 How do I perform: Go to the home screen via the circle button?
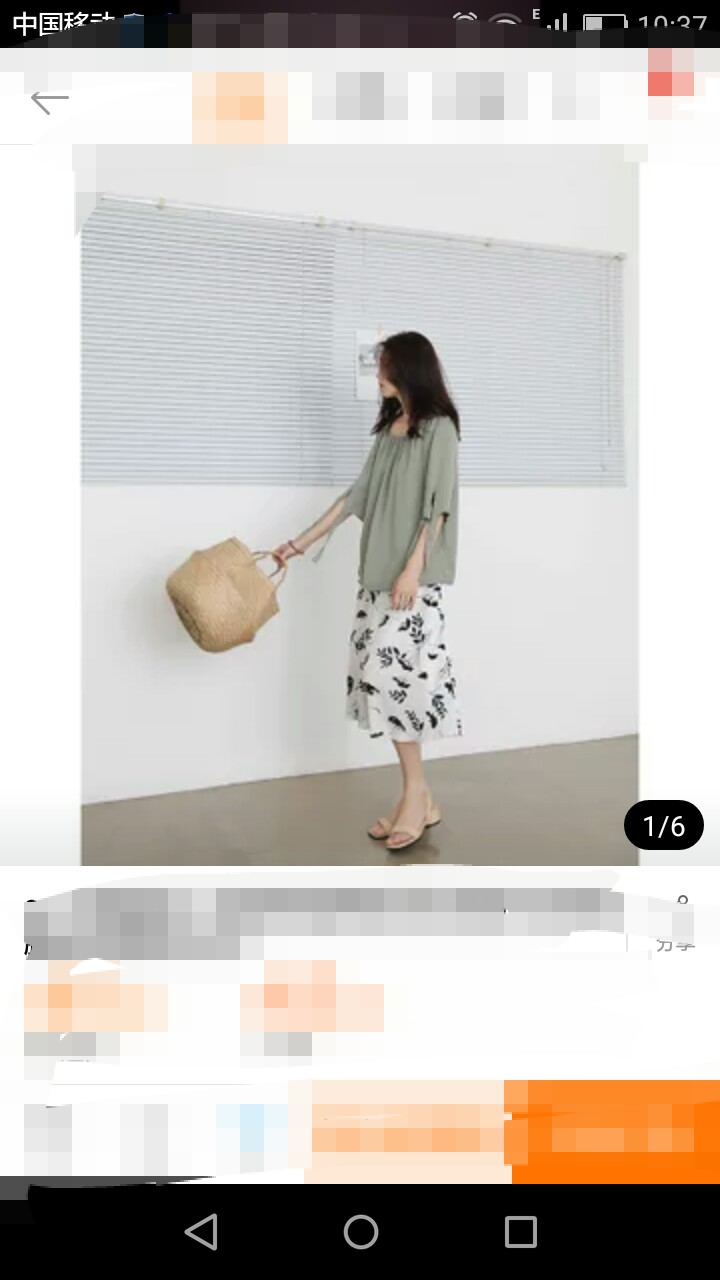point(360,1232)
